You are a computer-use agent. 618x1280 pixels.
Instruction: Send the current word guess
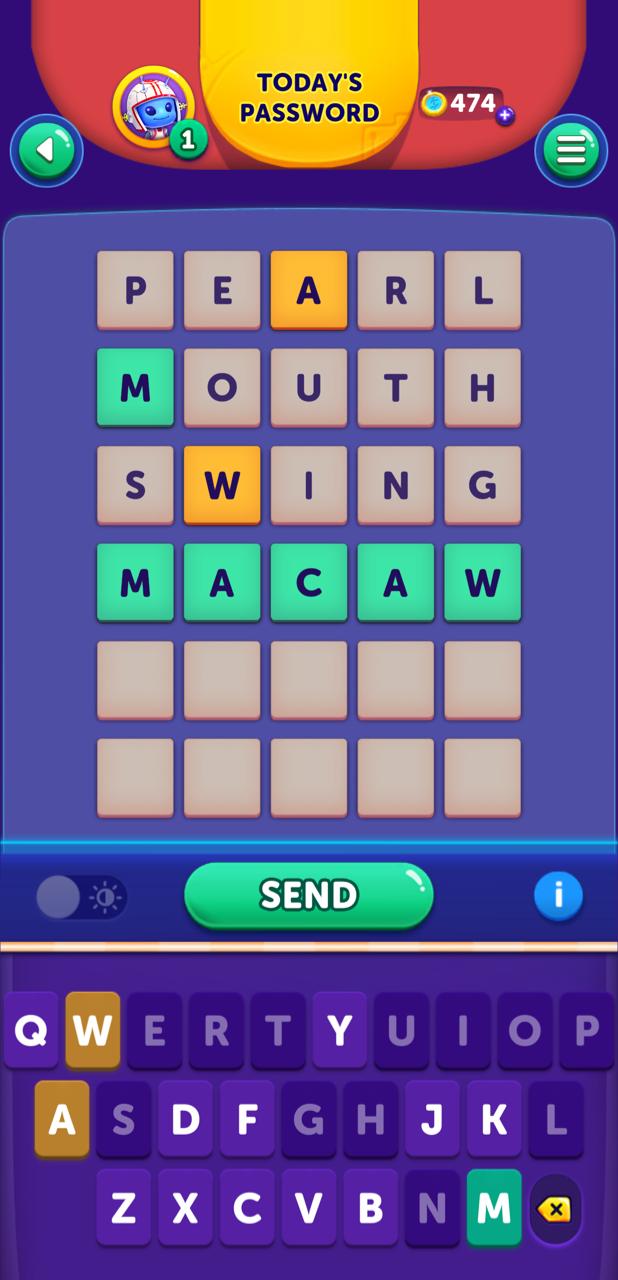[308, 895]
